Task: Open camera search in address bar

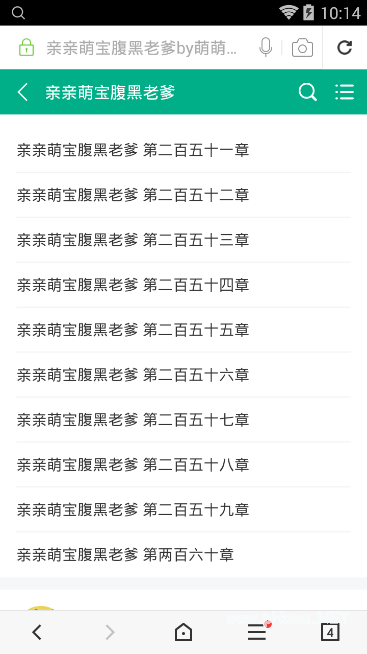Action: [302, 48]
